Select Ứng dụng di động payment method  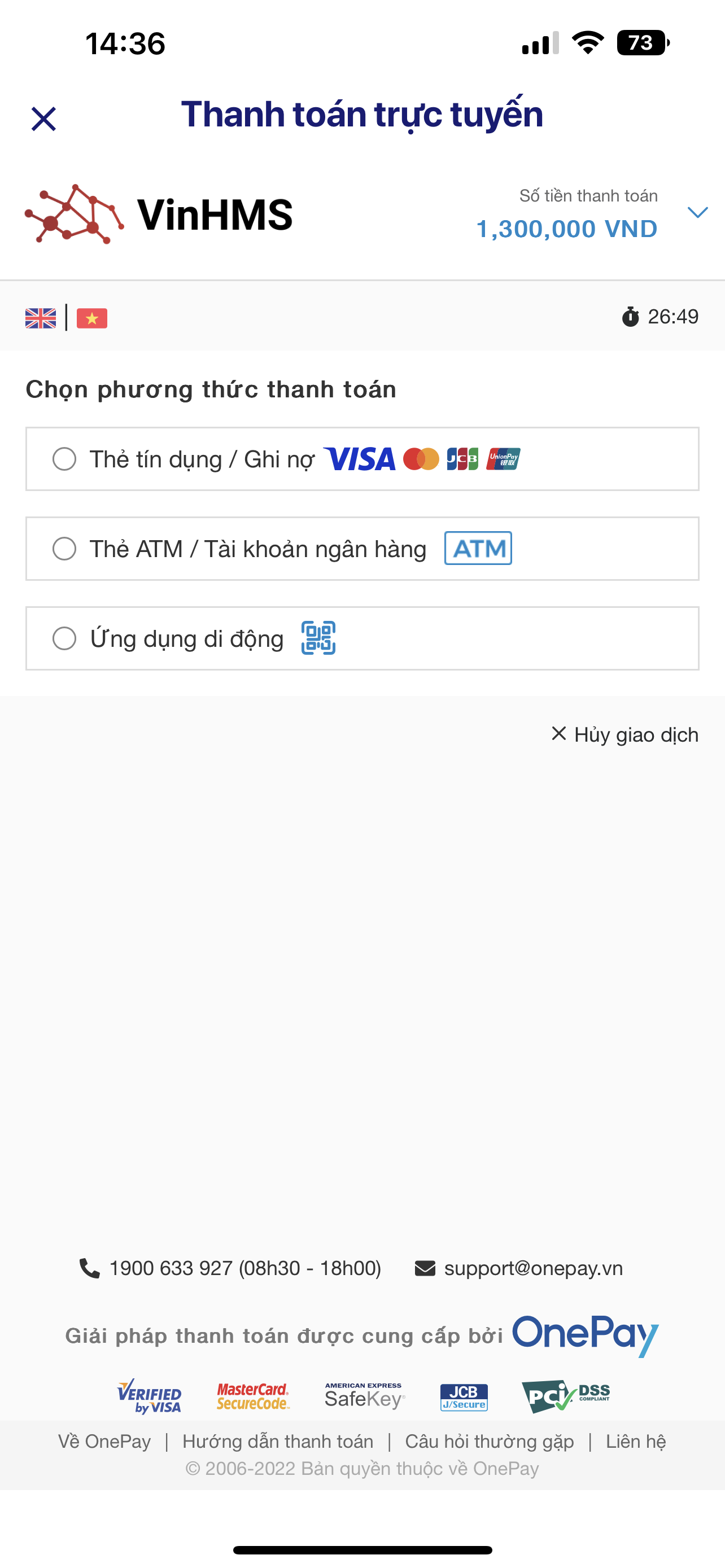point(64,638)
